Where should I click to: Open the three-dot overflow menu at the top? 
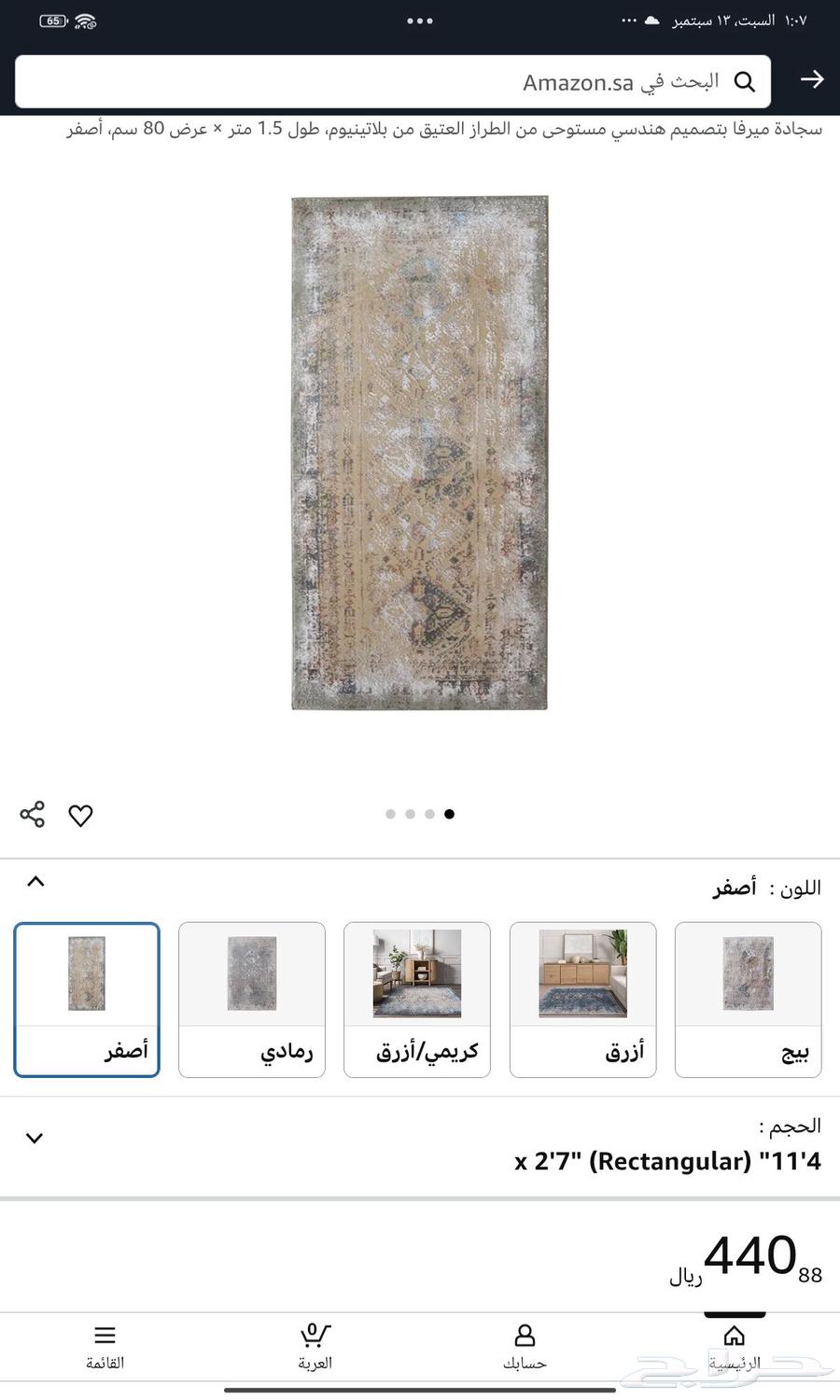pyautogui.click(x=419, y=21)
